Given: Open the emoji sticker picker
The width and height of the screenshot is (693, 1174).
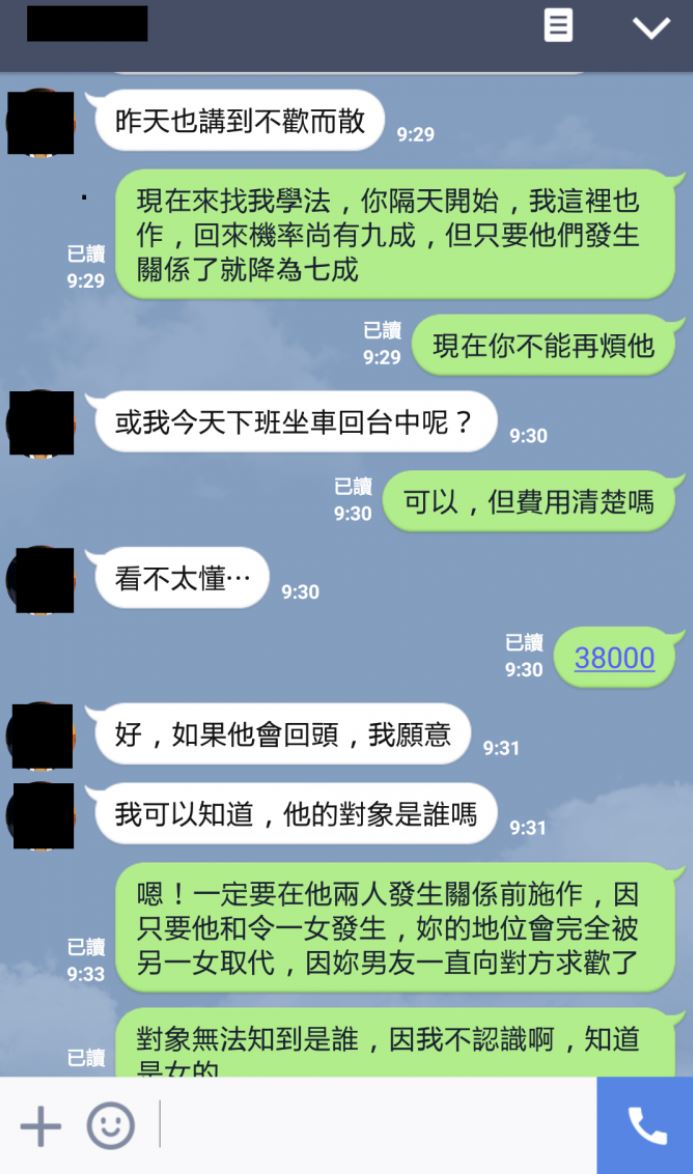Looking at the screenshot, I should 110,1127.
